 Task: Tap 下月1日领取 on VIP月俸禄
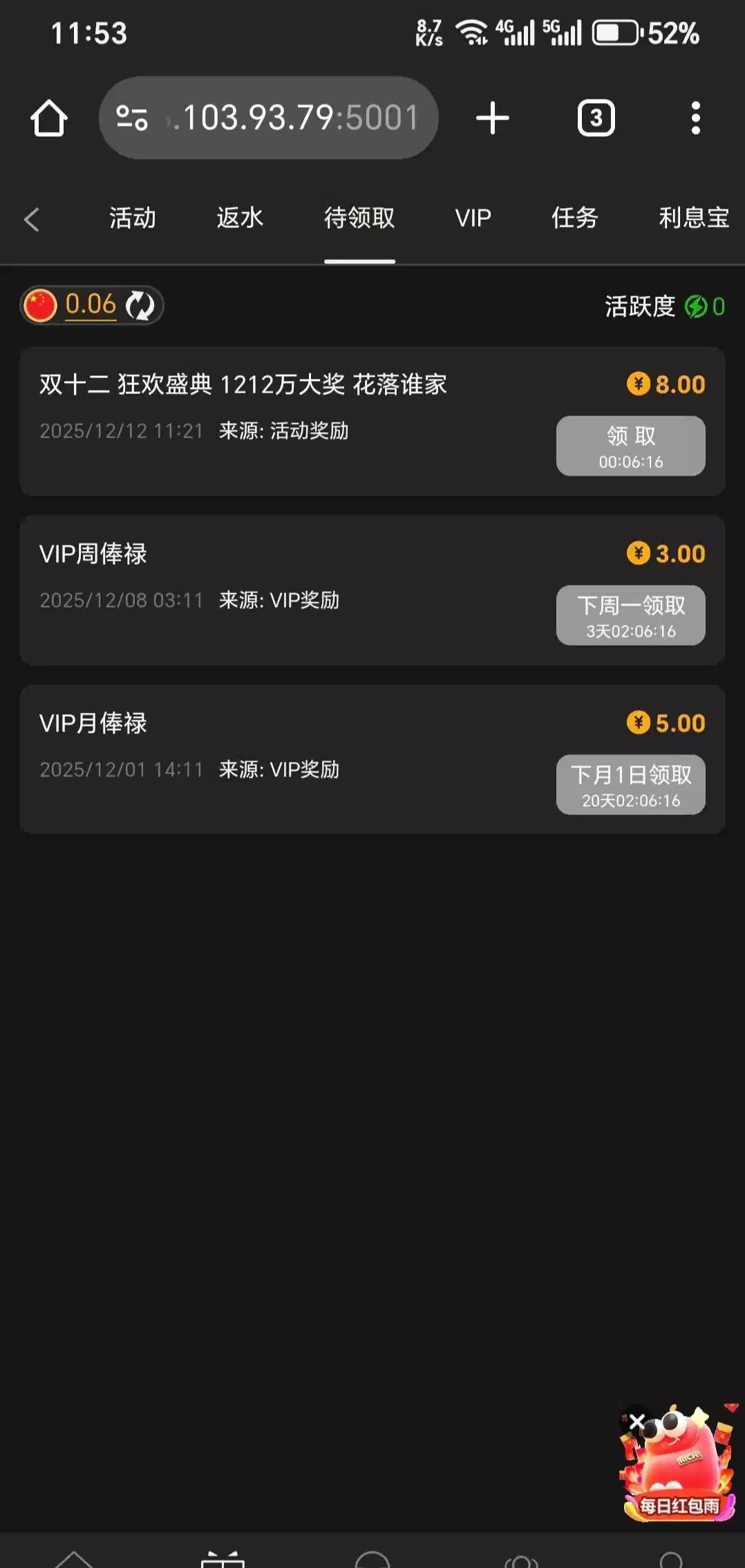click(630, 785)
